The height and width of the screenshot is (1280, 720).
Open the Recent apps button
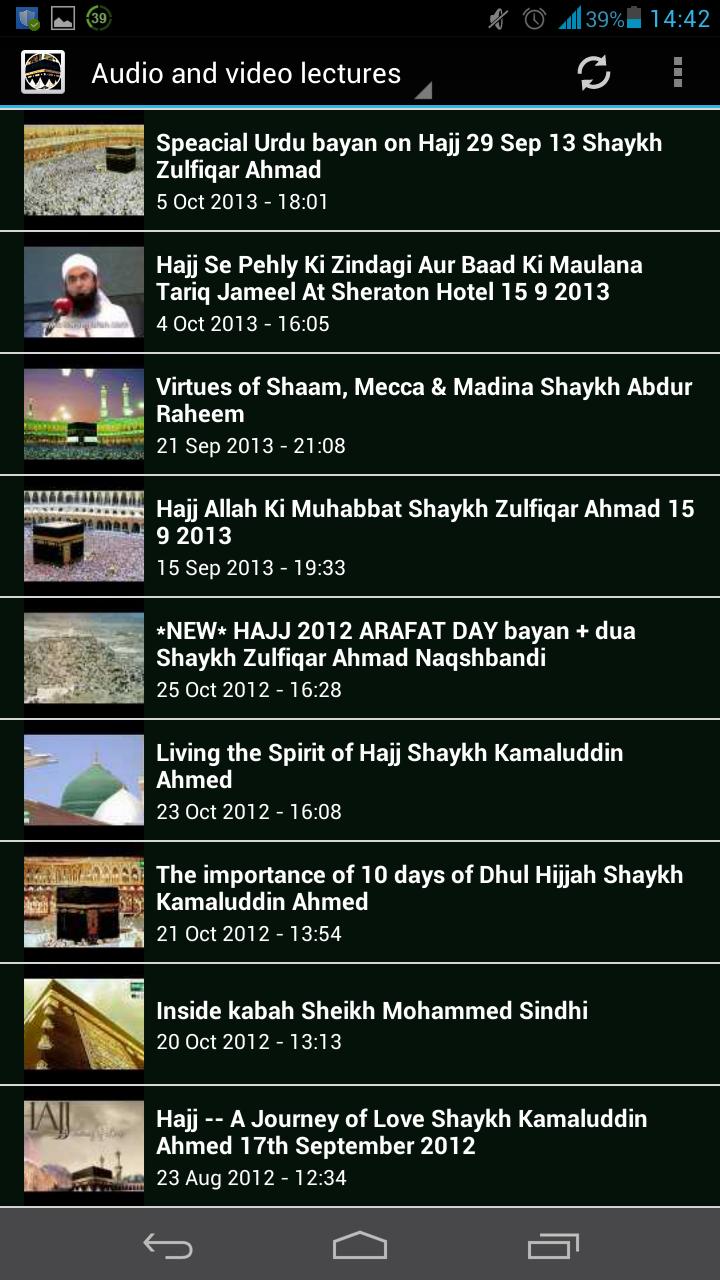pos(553,1246)
